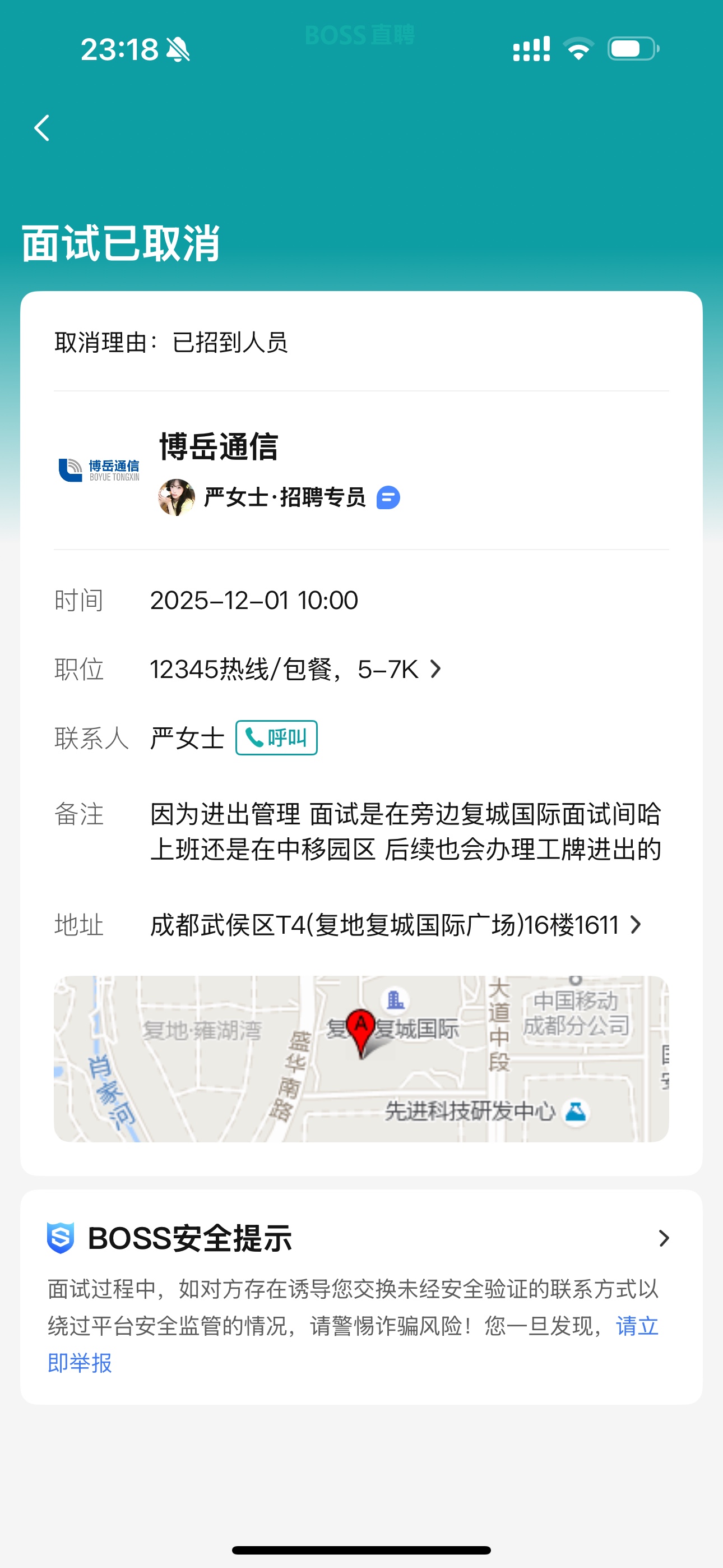Tap the back arrow to return

[x=41, y=128]
